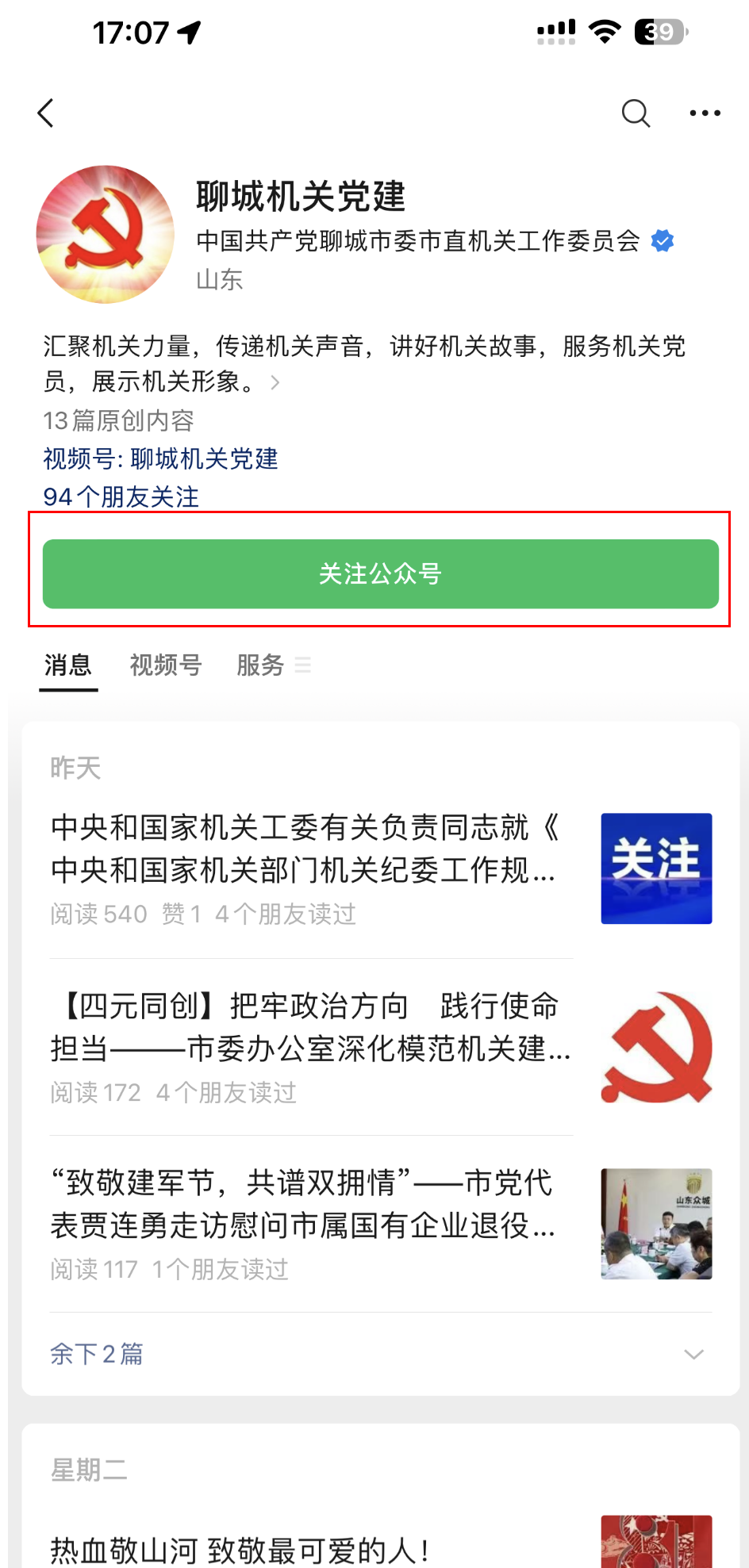The height and width of the screenshot is (1568, 749).
Task: Switch to the 视频号 tab
Action: [x=166, y=665]
